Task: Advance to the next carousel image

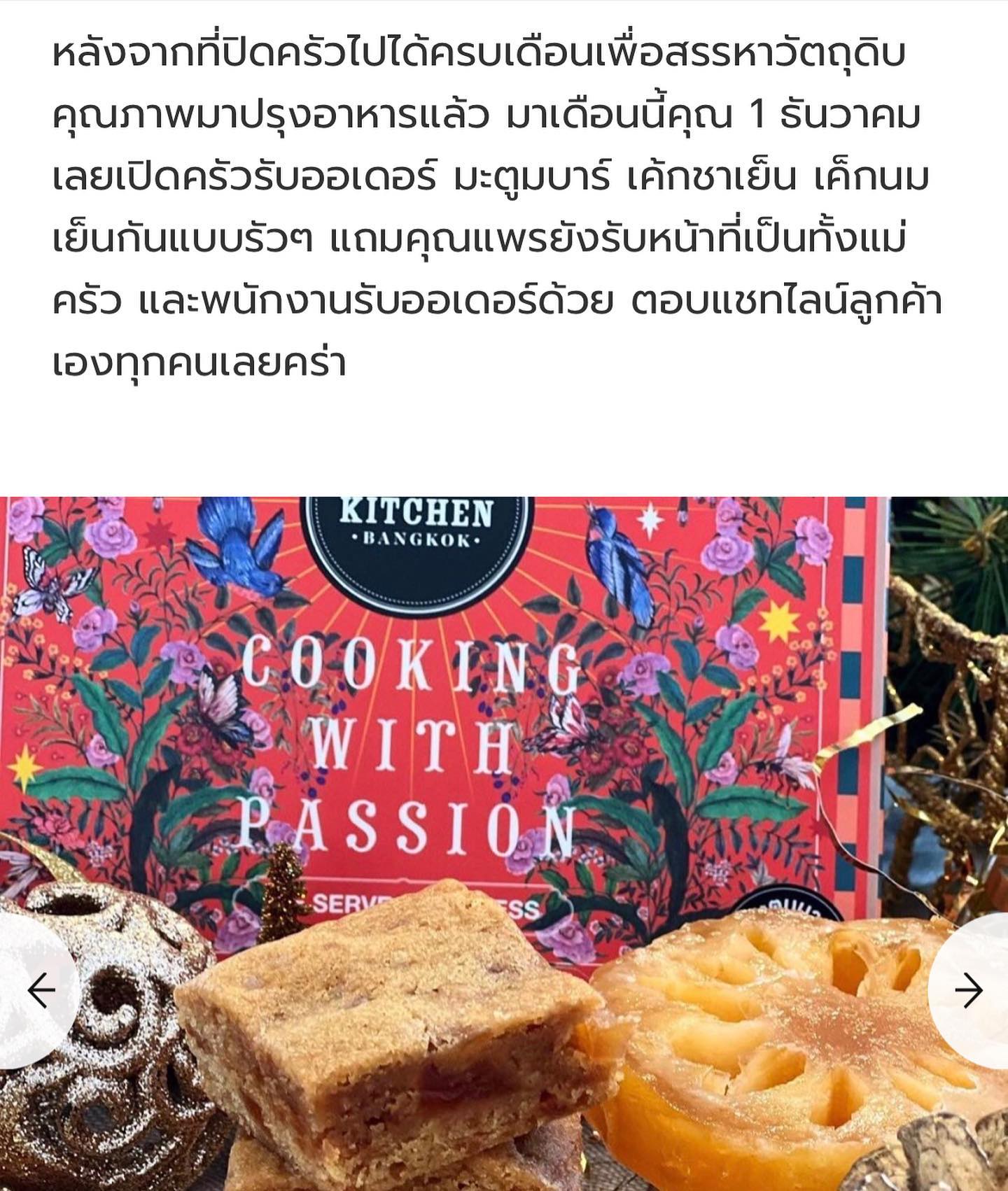Action: pos(969,990)
